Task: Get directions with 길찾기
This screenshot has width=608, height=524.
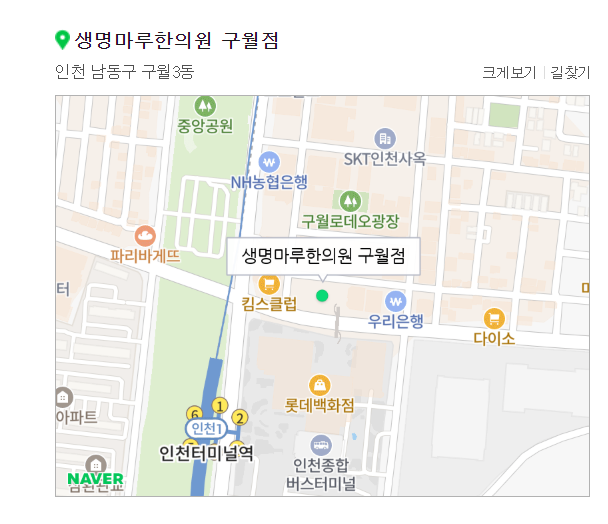Action: tap(570, 72)
